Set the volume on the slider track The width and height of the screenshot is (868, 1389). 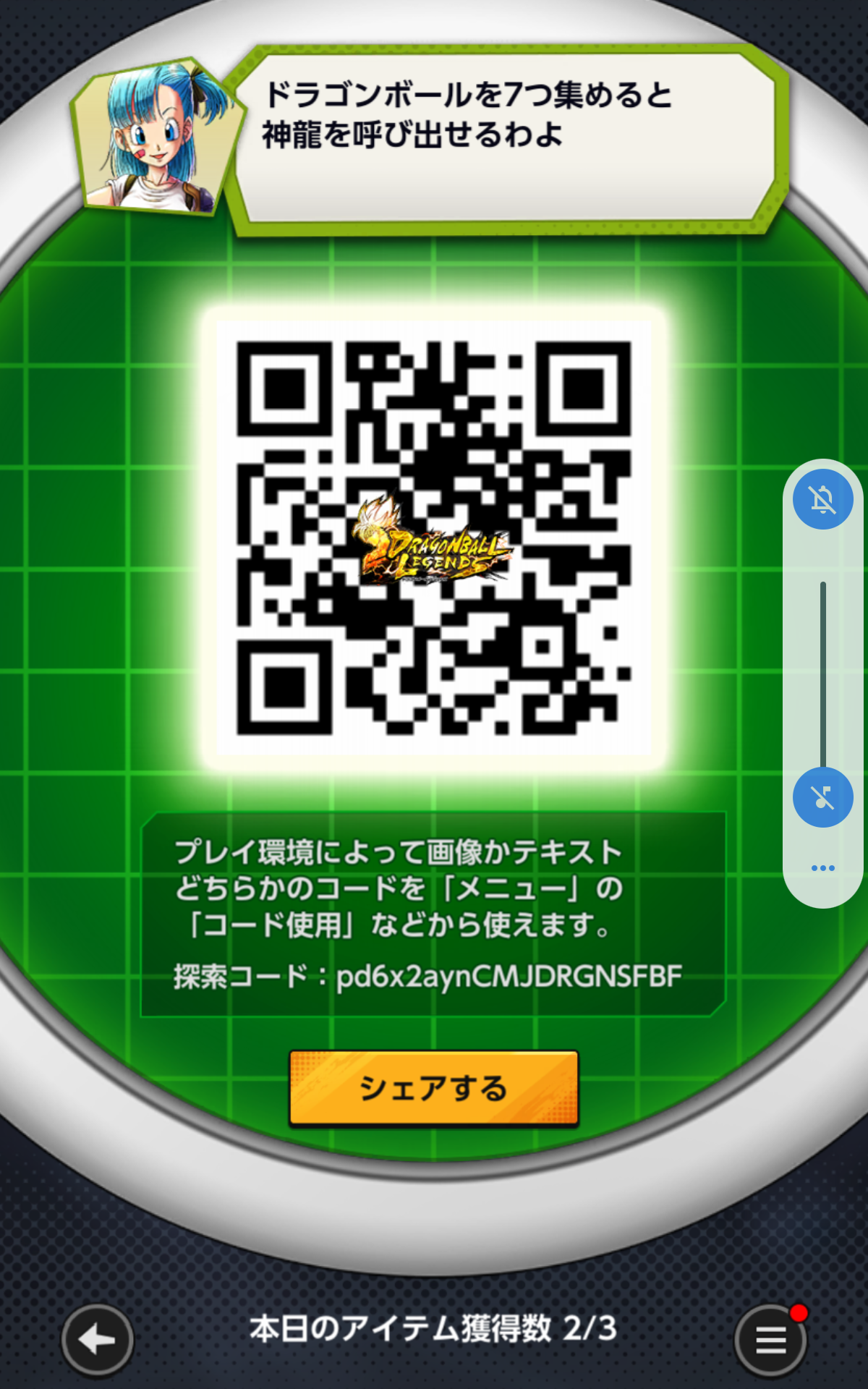(823, 674)
